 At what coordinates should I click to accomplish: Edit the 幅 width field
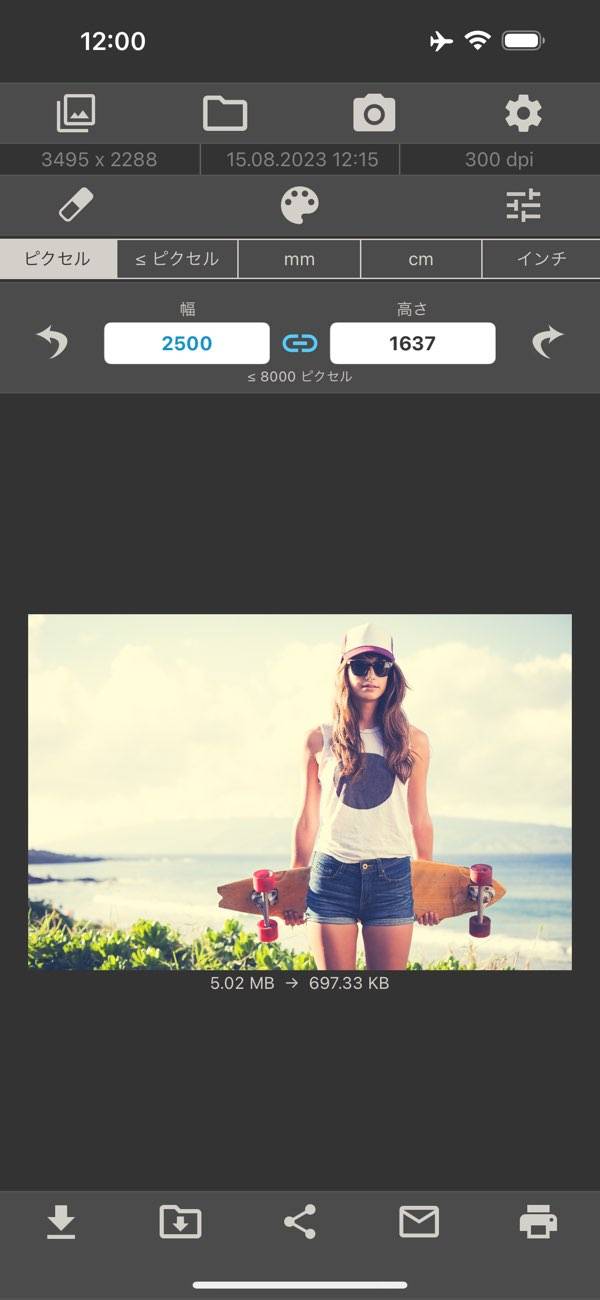pyautogui.click(x=187, y=343)
